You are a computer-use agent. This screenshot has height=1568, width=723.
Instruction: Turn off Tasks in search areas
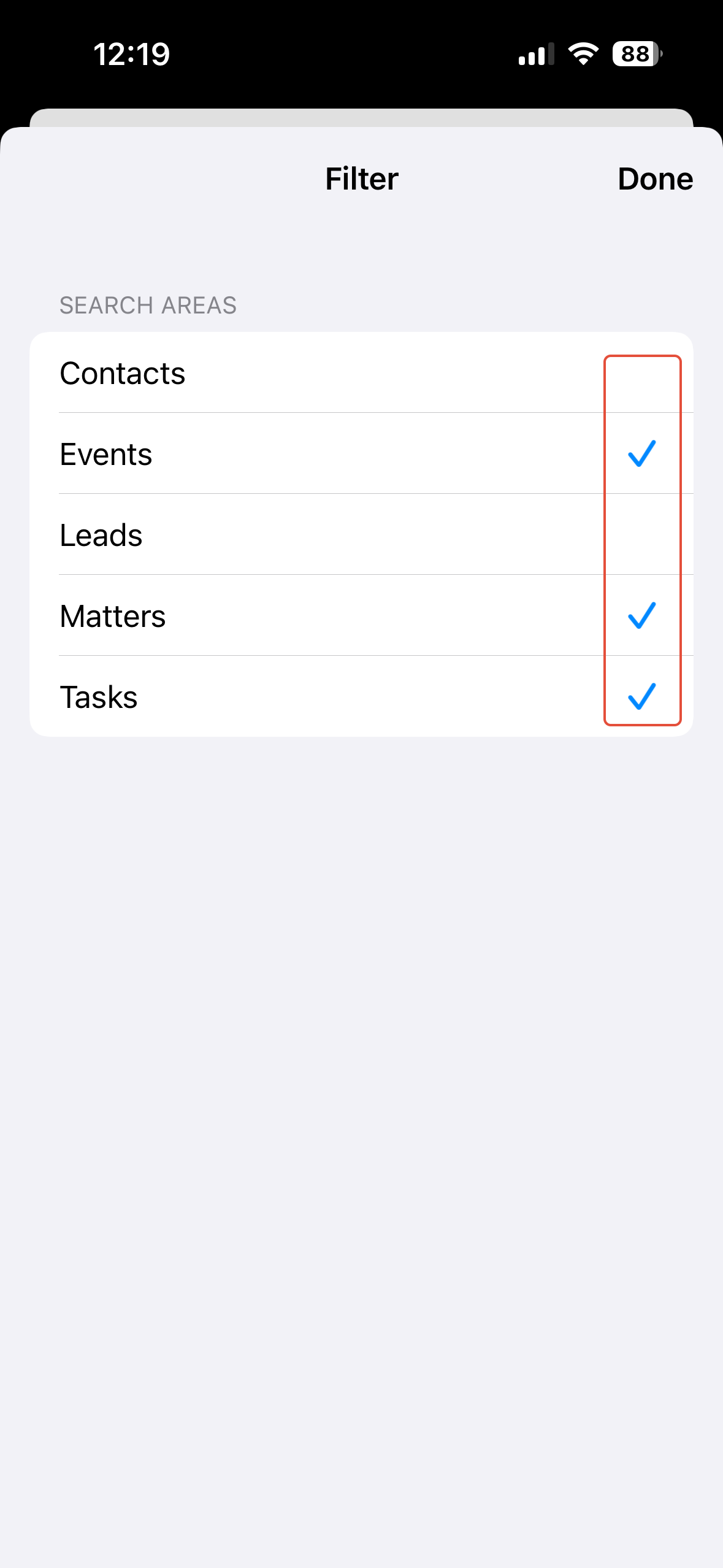361,697
